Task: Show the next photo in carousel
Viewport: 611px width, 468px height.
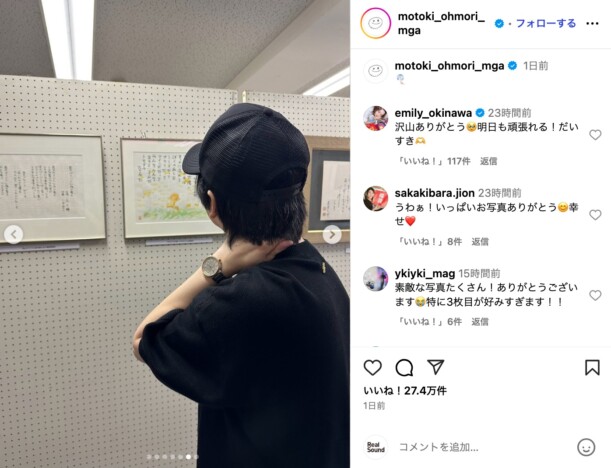Action: tap(332, 235)
